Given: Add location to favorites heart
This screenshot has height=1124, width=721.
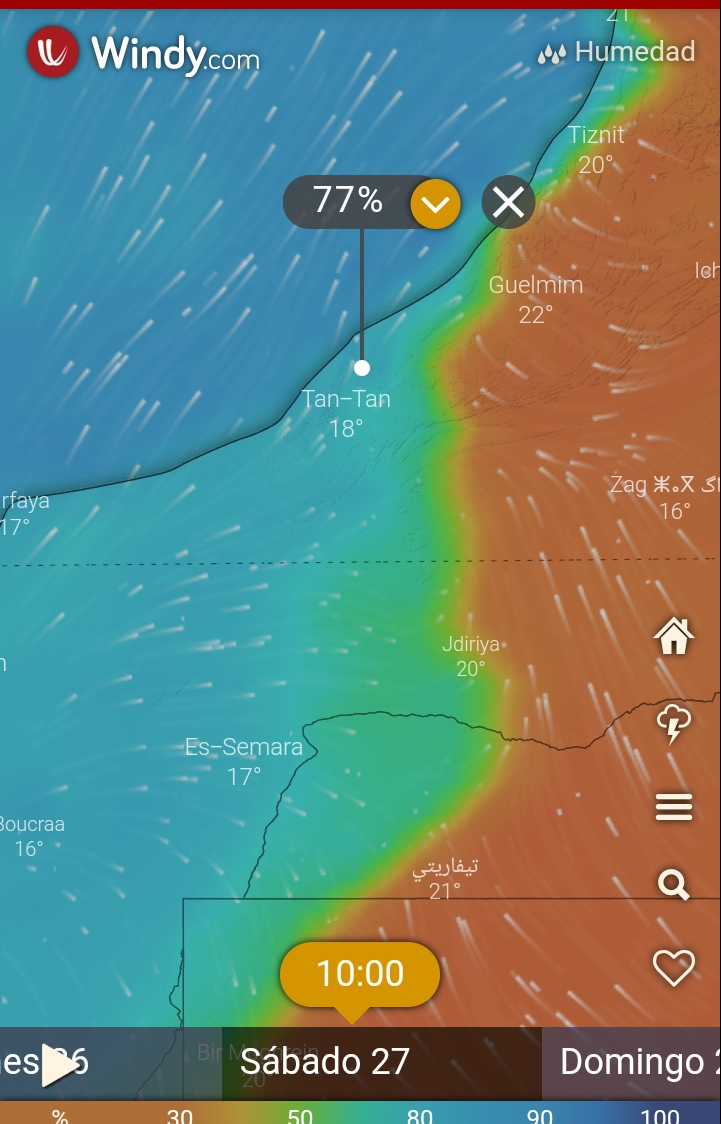Looking at the screenshot, I should pos(673,967).
